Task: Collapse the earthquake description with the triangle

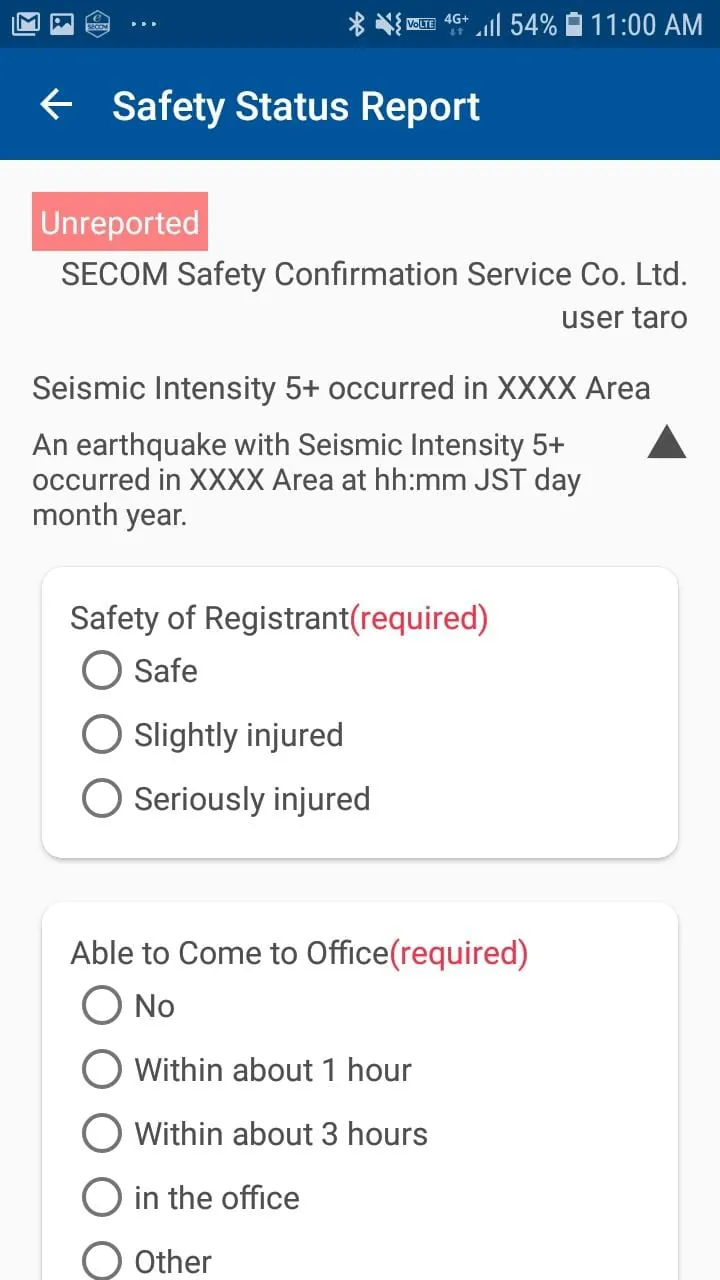Action: 665,444
